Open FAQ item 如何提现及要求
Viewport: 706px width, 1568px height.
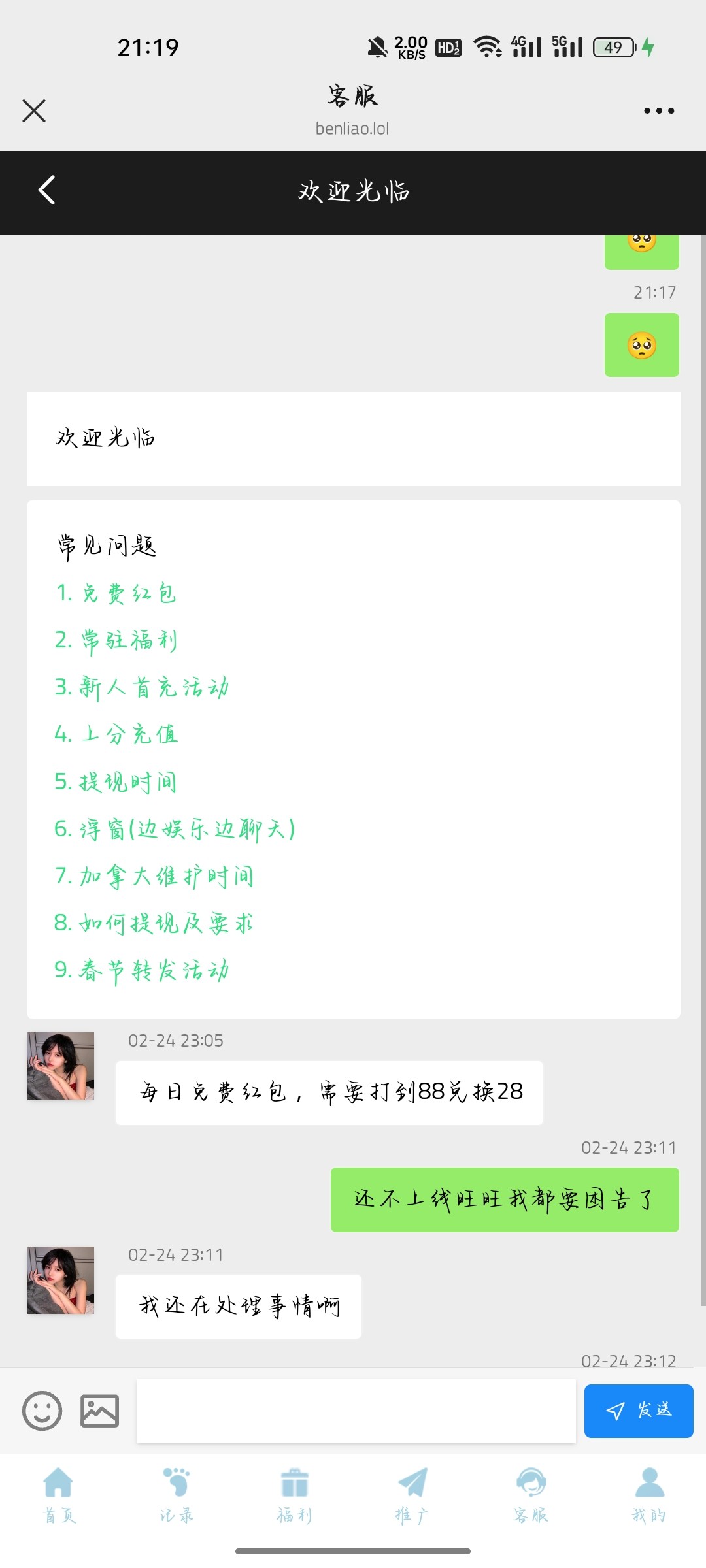[x=154, y=923]
